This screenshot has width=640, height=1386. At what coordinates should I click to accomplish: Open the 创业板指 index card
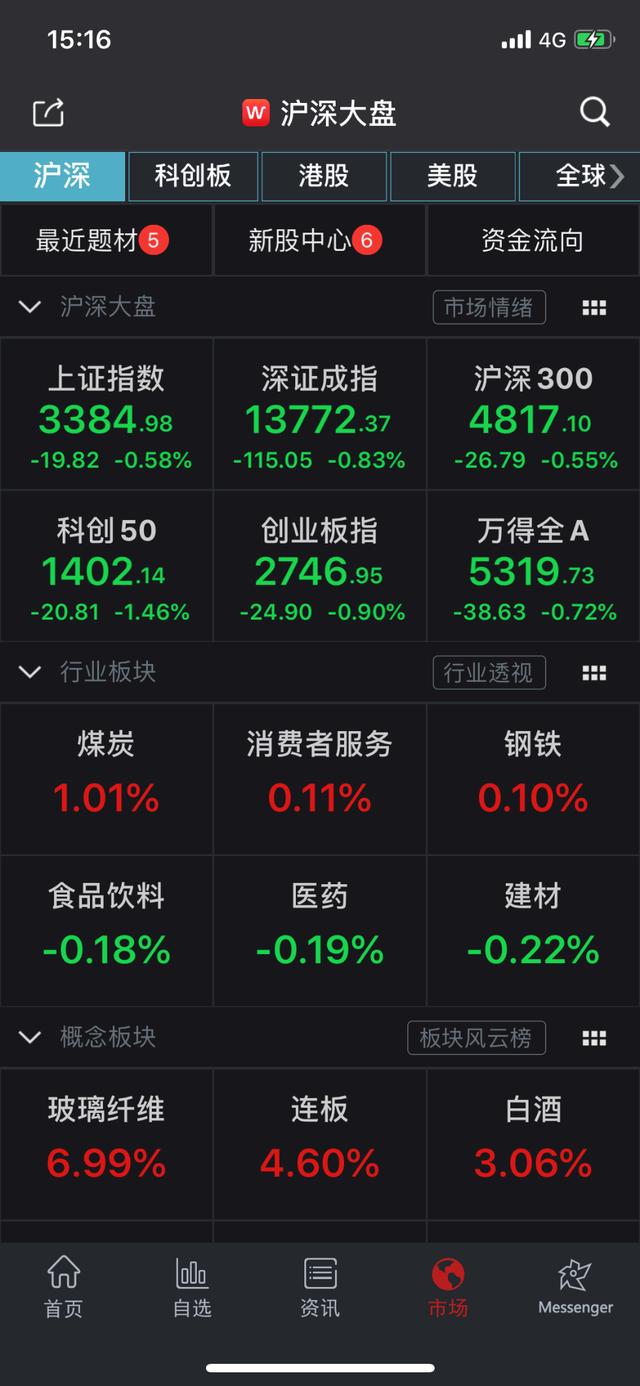click(319, 566)
